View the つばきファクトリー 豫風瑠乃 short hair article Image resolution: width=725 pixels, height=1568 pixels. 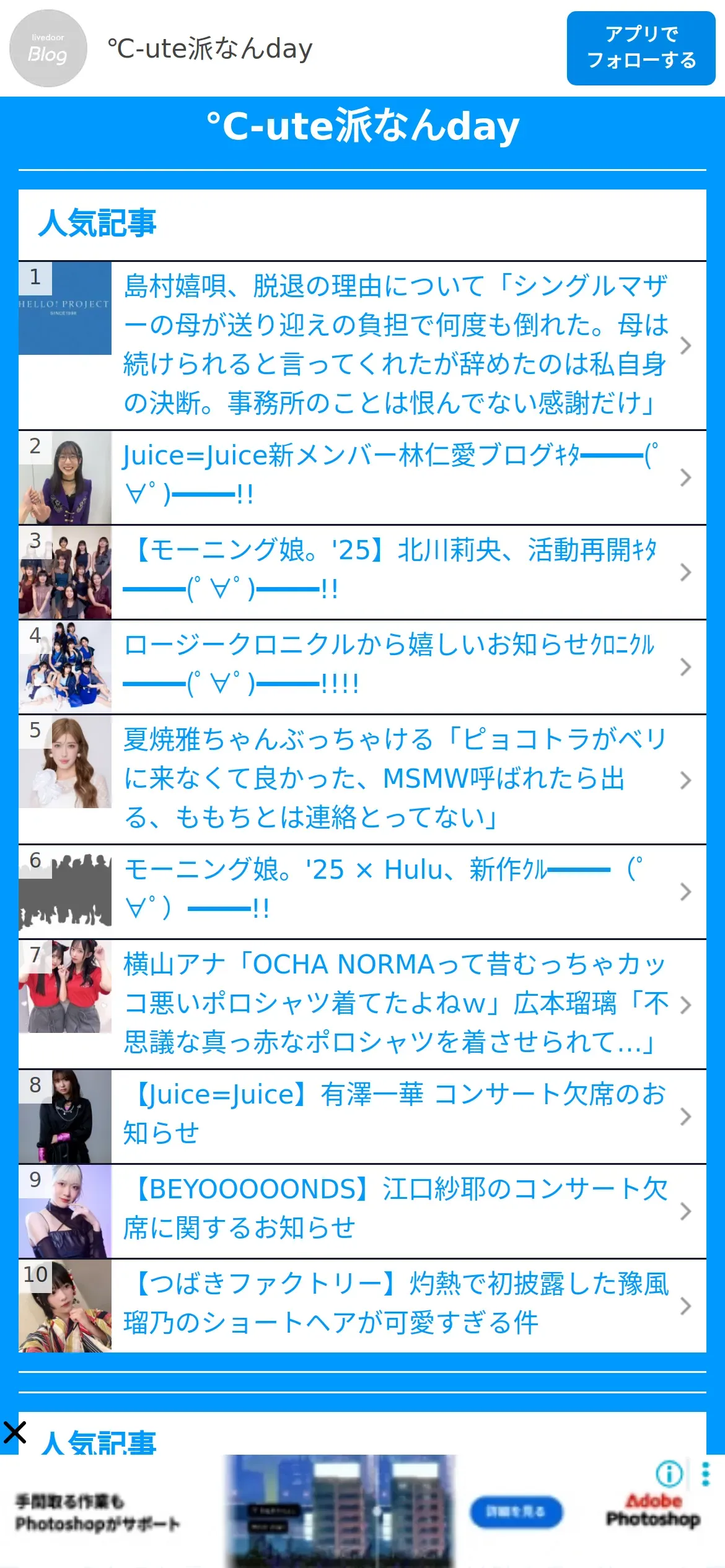point(395,1303)
